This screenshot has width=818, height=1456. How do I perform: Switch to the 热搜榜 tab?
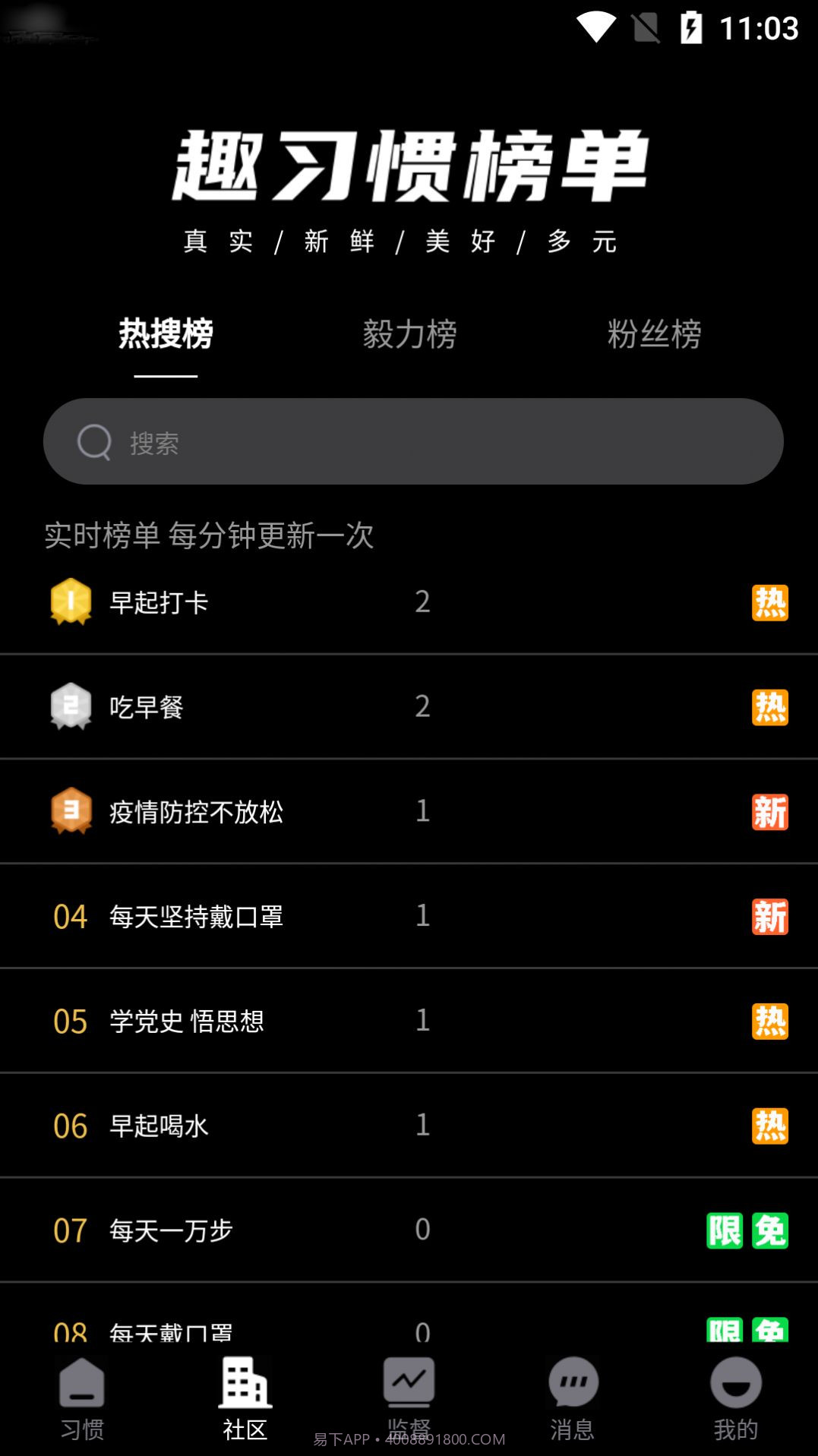point(165,333)
